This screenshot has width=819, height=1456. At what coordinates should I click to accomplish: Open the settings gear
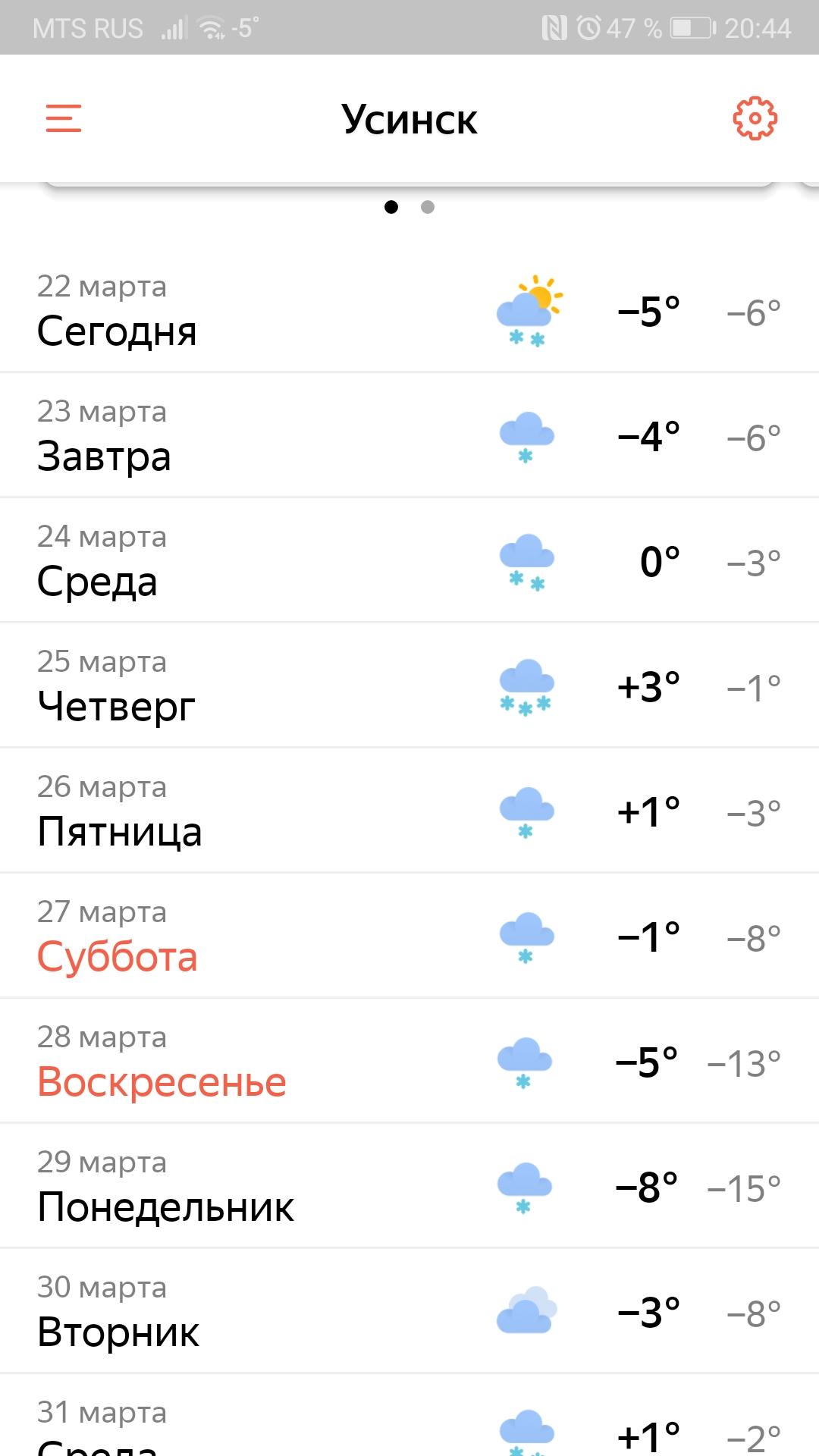[x=755, y=118]
